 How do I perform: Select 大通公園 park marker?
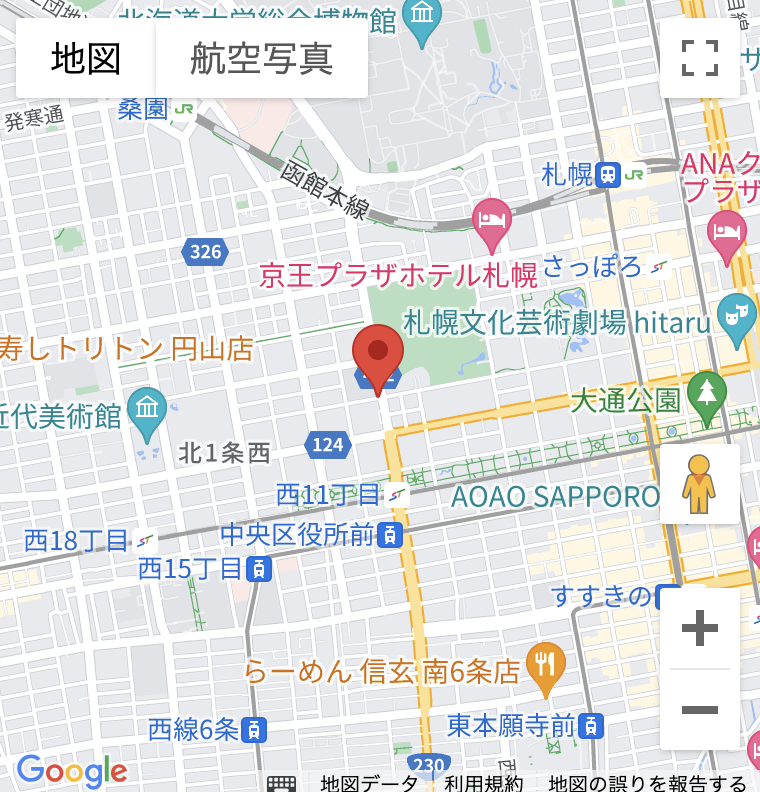tap(707, 391)
